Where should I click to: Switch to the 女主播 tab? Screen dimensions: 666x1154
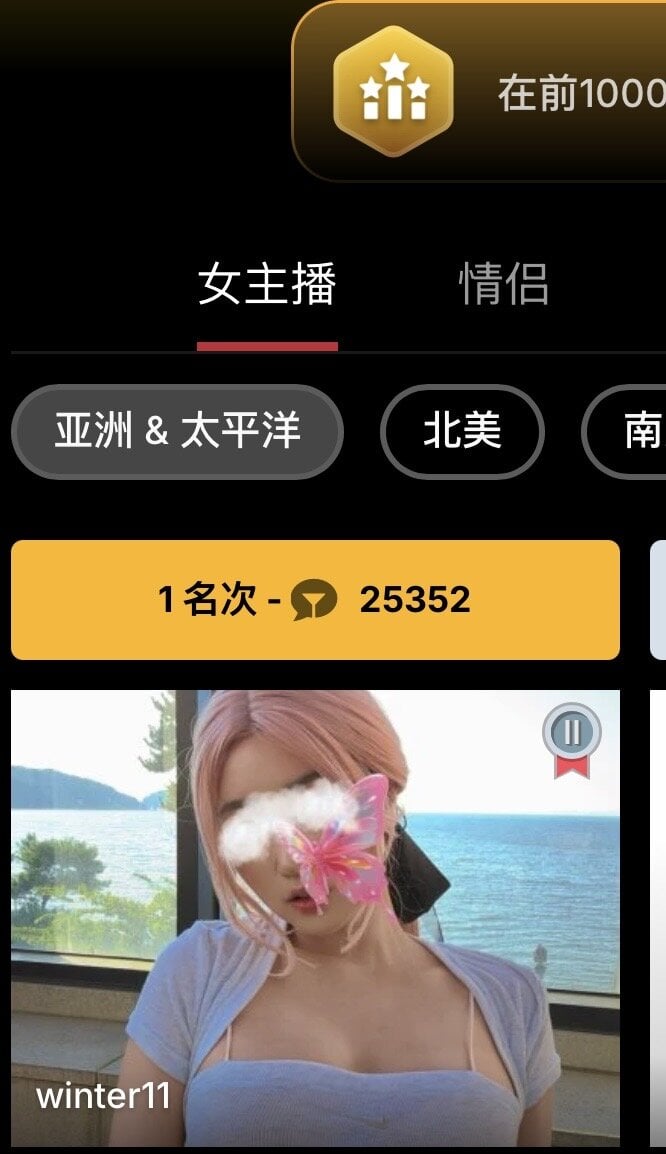click(267, 286)
